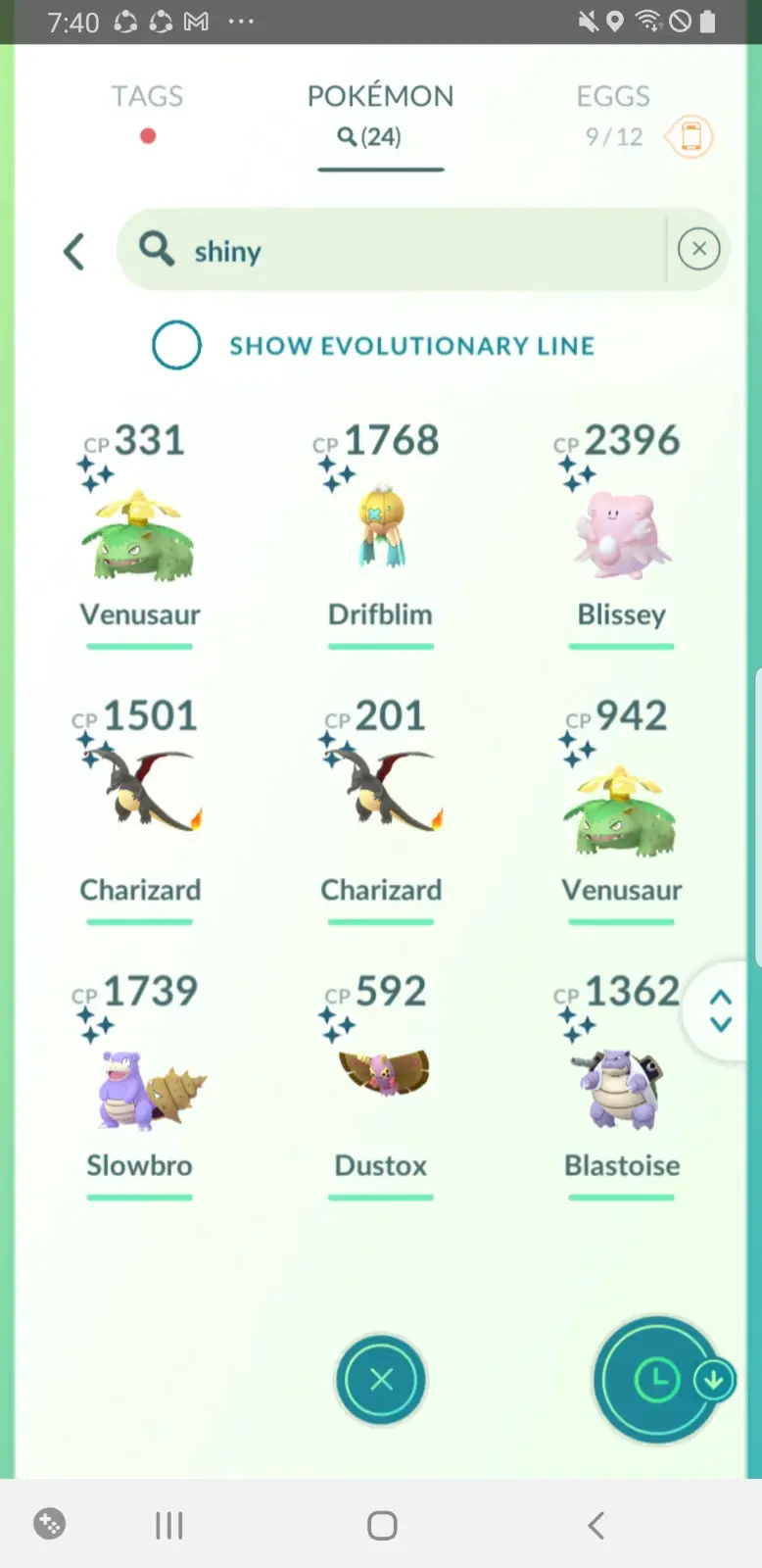Close the Pokémon storage screen

[381, 1380]
